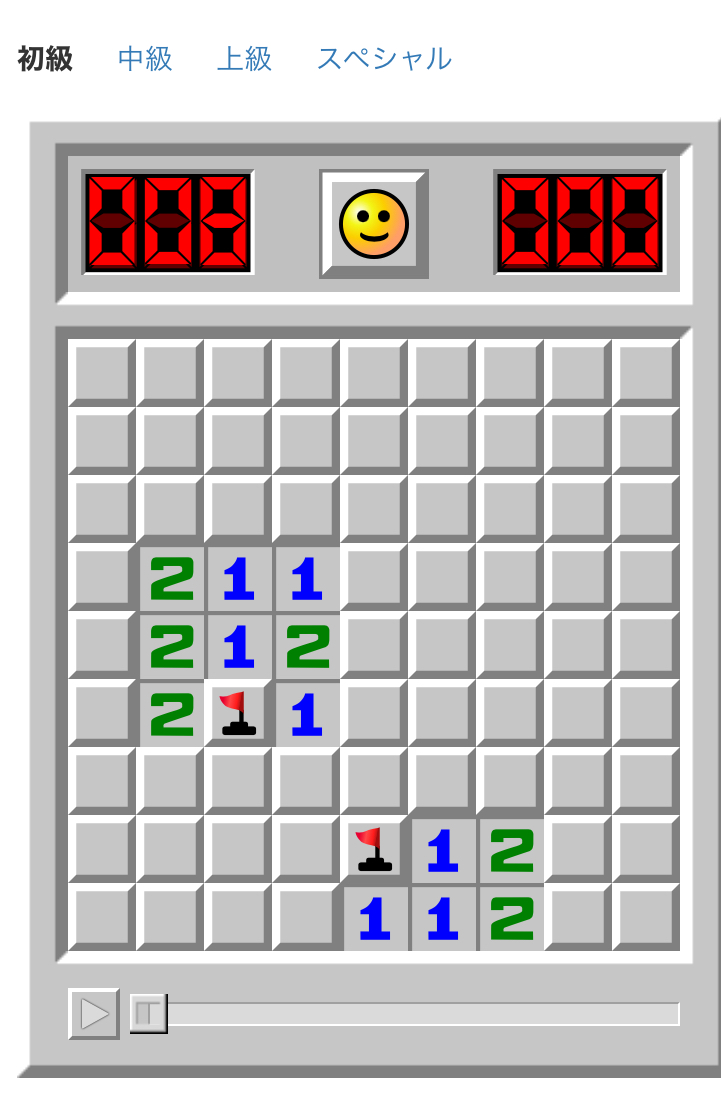Tap the replay slider handle
The width and height of the screenshot is (721, 1095).
point(148,1013)
